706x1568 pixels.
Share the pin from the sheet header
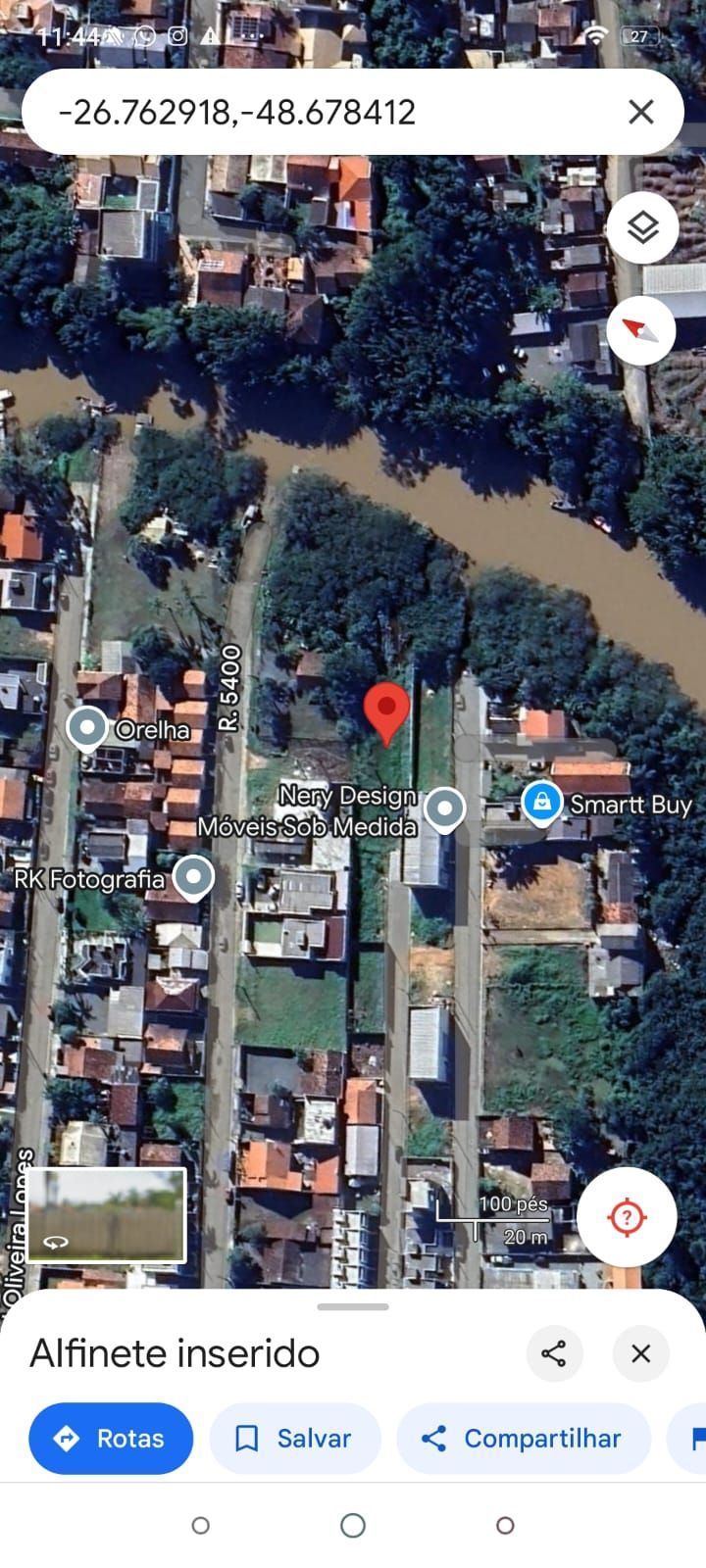tap(554, 1353)
